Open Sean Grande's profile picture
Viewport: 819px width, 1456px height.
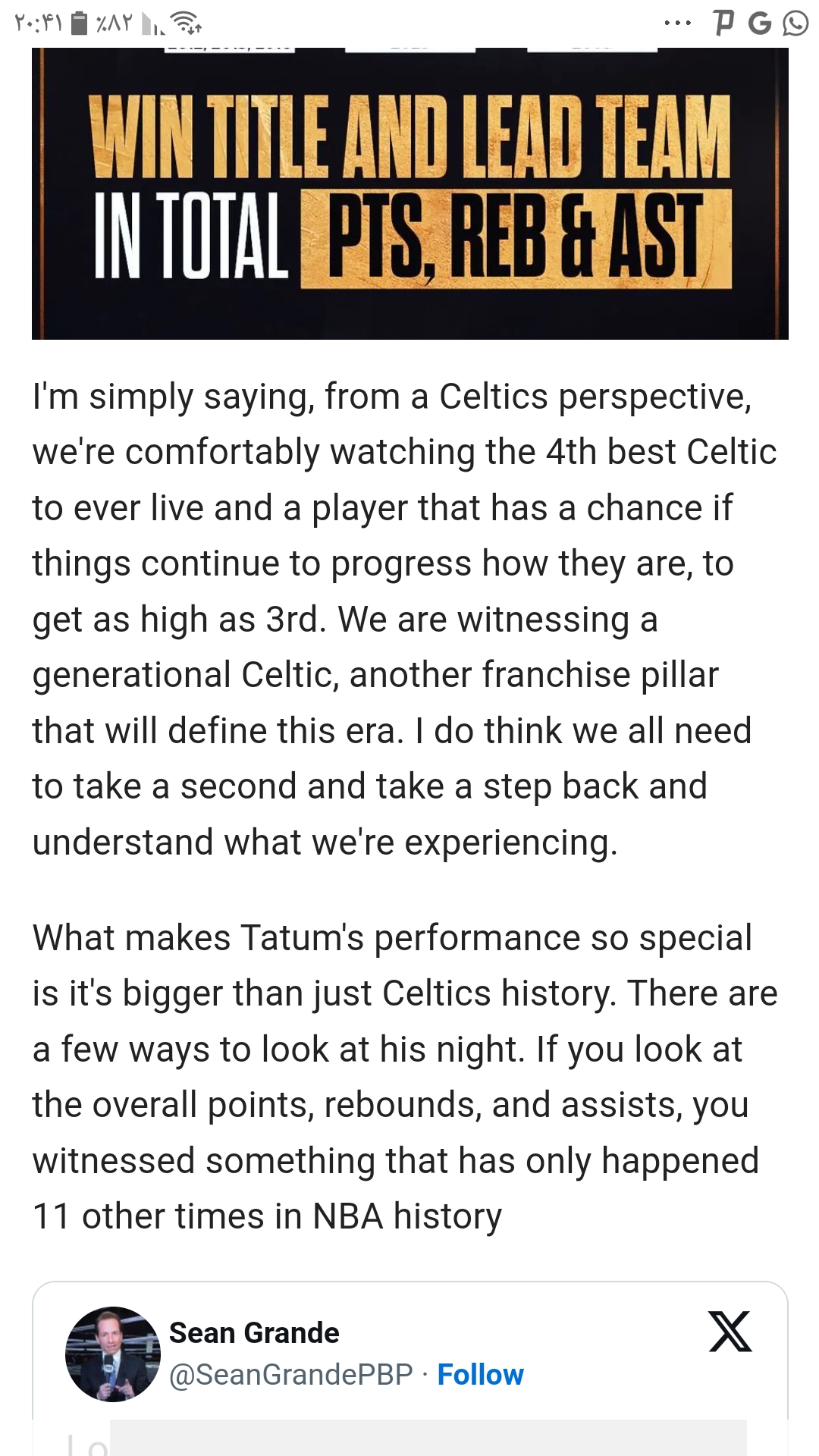click(x=113, y=1354)
